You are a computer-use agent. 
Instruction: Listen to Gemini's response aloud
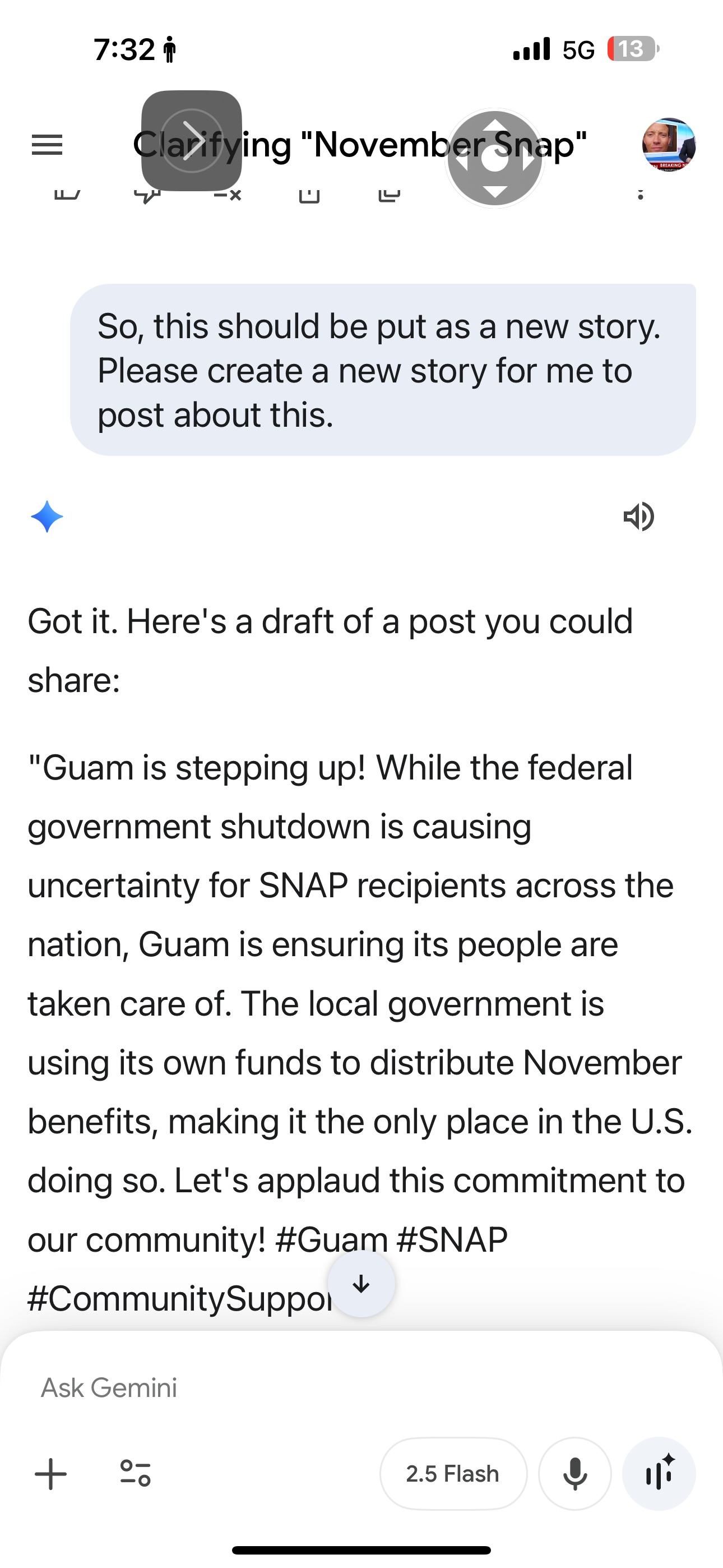638,517
